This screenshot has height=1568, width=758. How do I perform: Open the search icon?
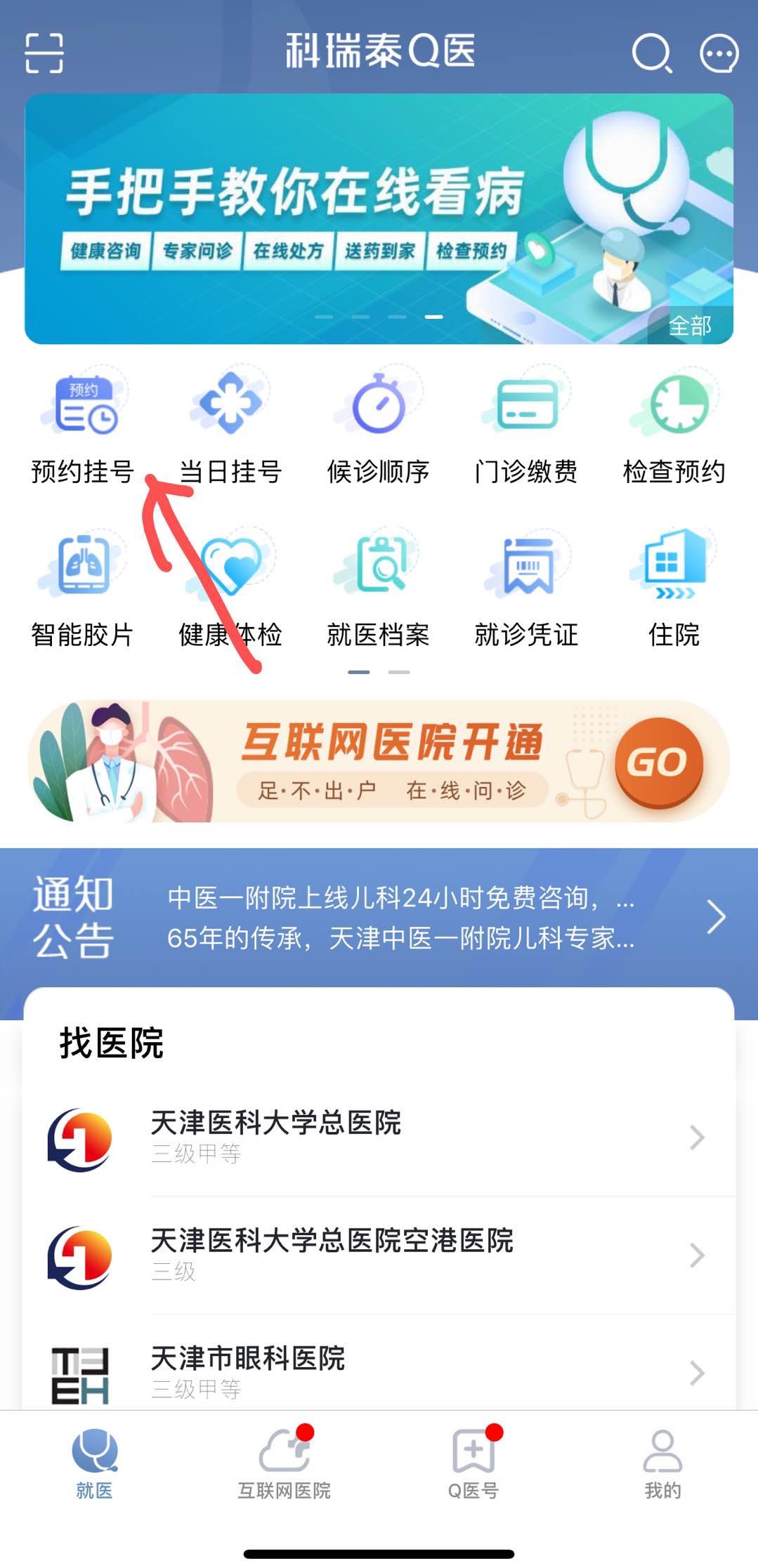coord(651,53)
